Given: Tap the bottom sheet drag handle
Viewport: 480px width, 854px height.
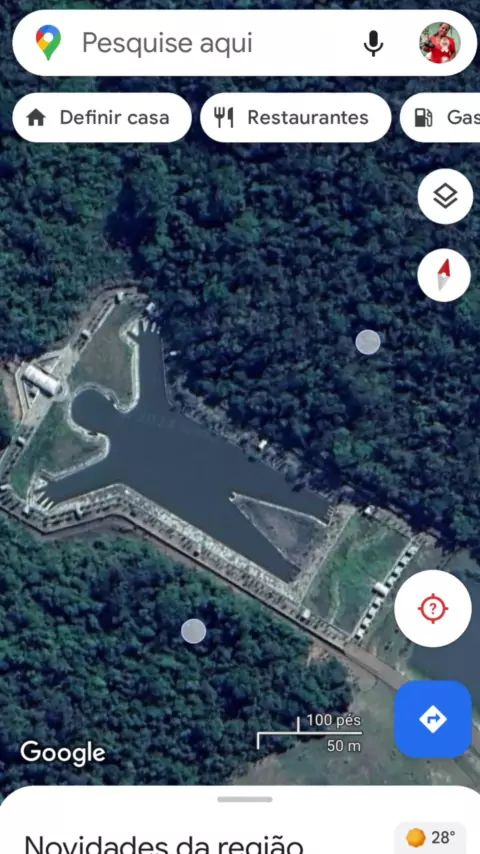Looking at the screenshot, I should pos(245,800).
